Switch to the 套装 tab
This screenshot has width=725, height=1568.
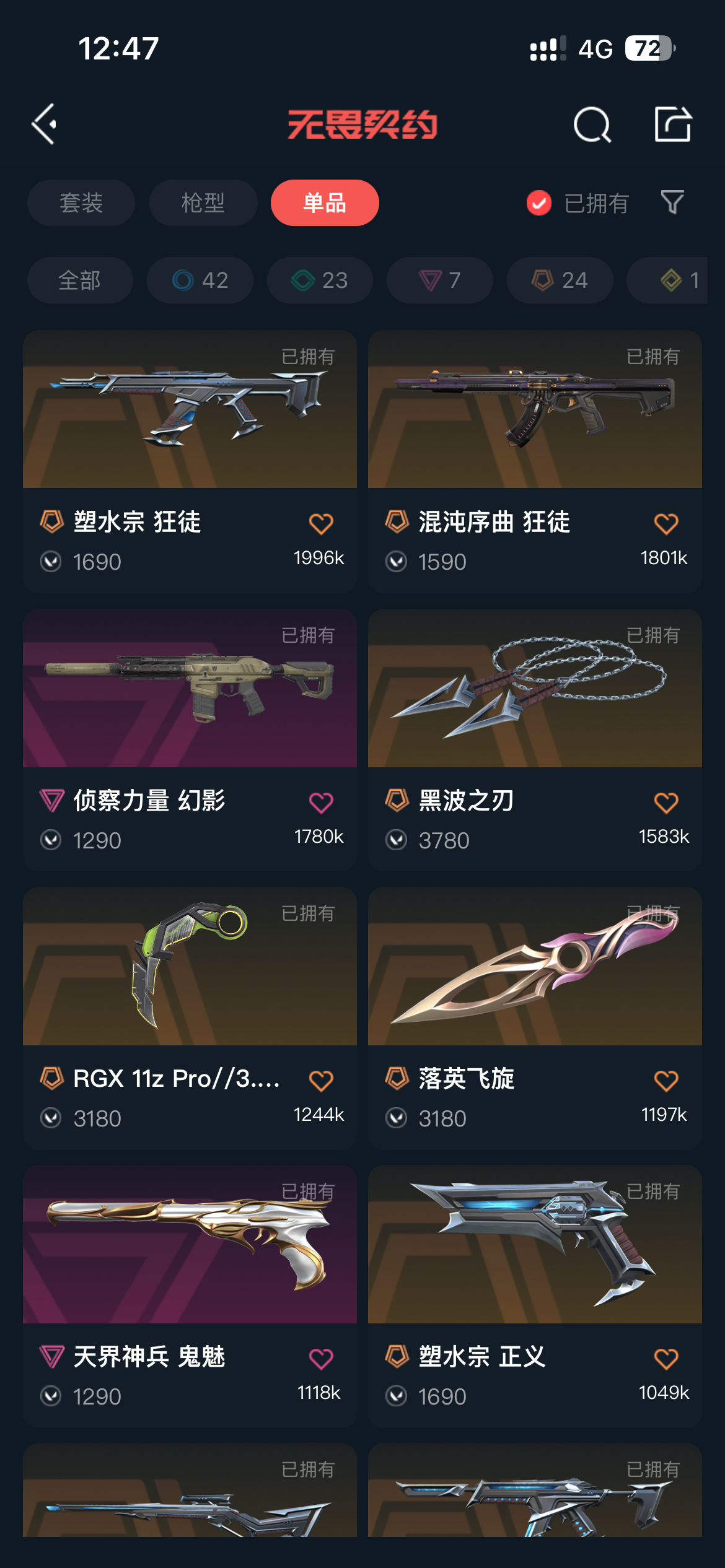[81, 203]
